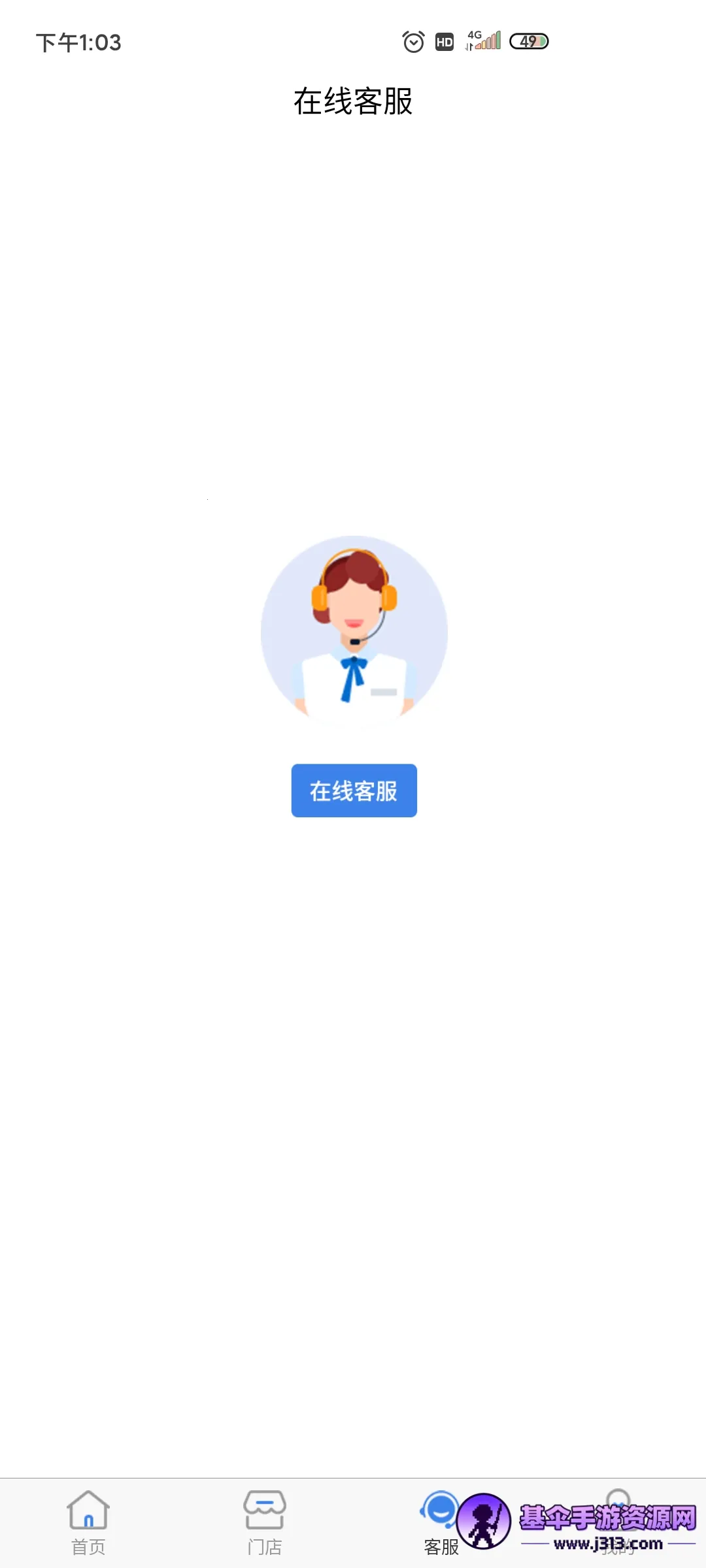Tap the blue 在线客服 button

354,791
